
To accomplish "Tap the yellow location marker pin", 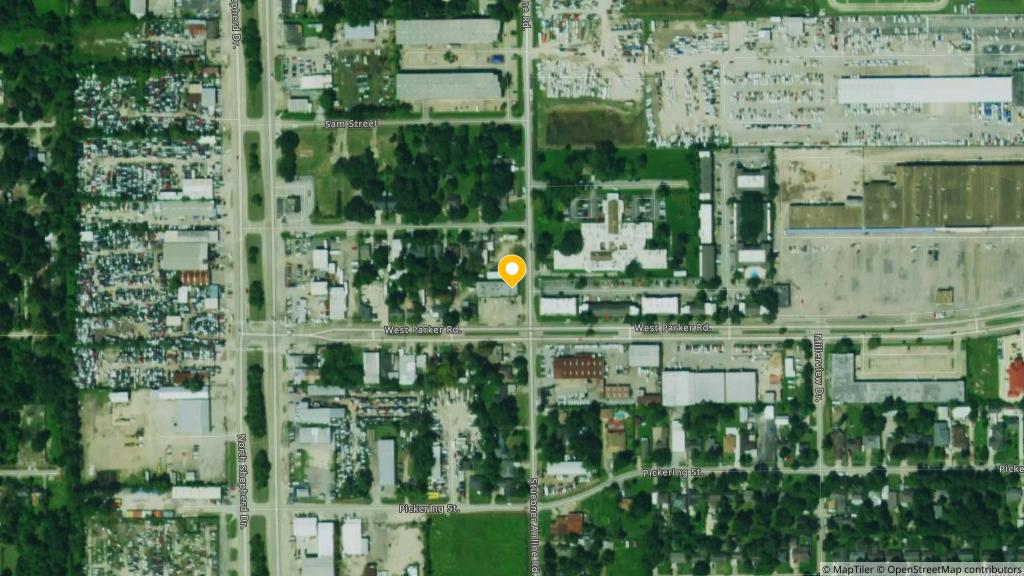I will coord(512,270).
